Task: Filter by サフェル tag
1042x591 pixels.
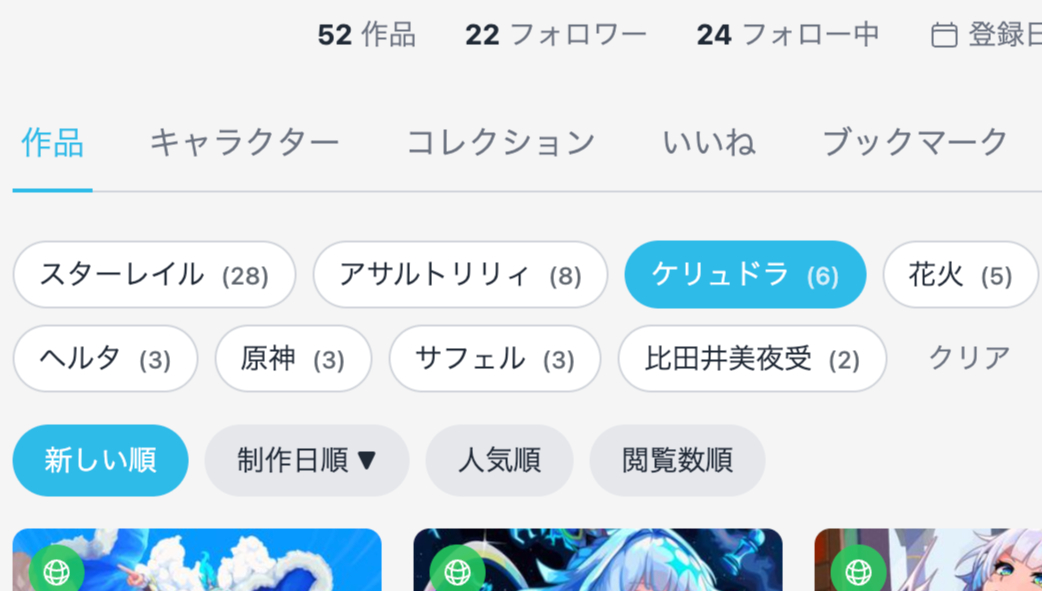Action: click(x=494, y=358)
